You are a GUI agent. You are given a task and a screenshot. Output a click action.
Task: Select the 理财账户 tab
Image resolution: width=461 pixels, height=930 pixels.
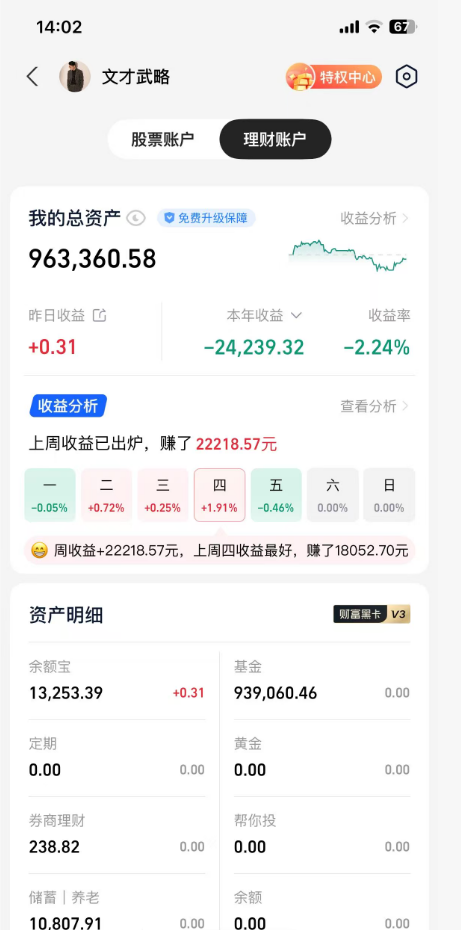pos(275,139)
